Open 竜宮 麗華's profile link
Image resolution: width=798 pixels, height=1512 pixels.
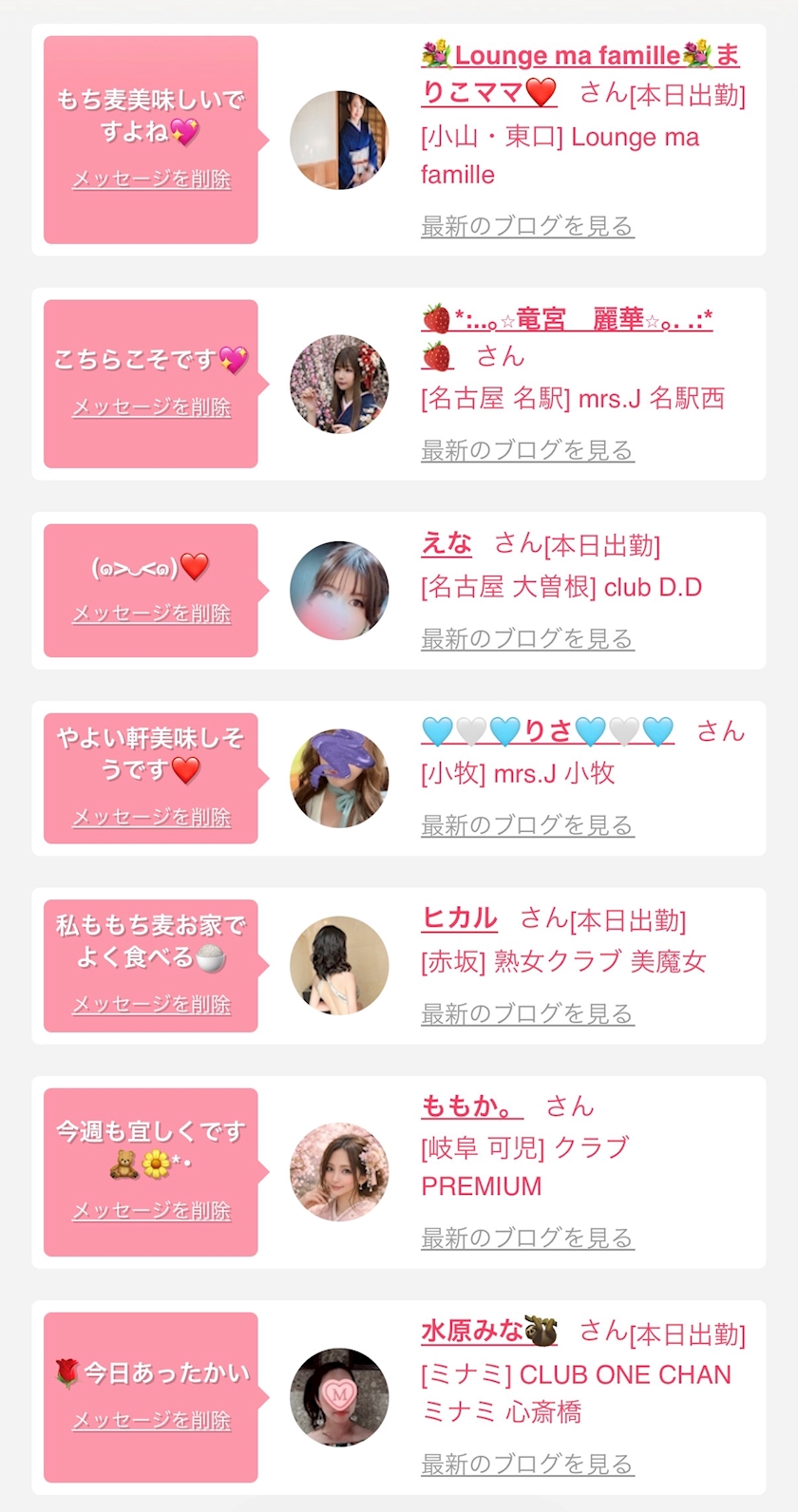[566, 320]
